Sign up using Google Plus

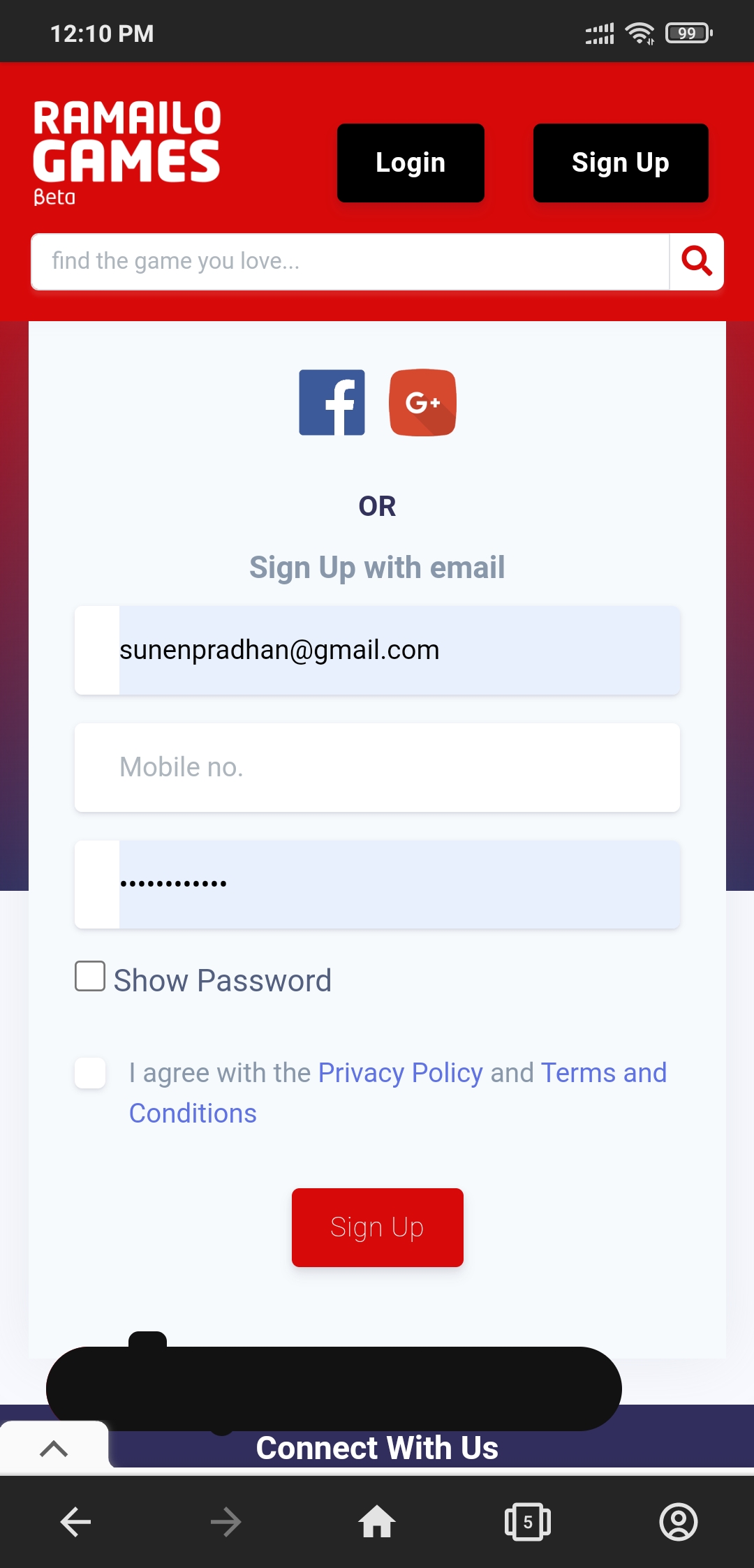(422, 402)
